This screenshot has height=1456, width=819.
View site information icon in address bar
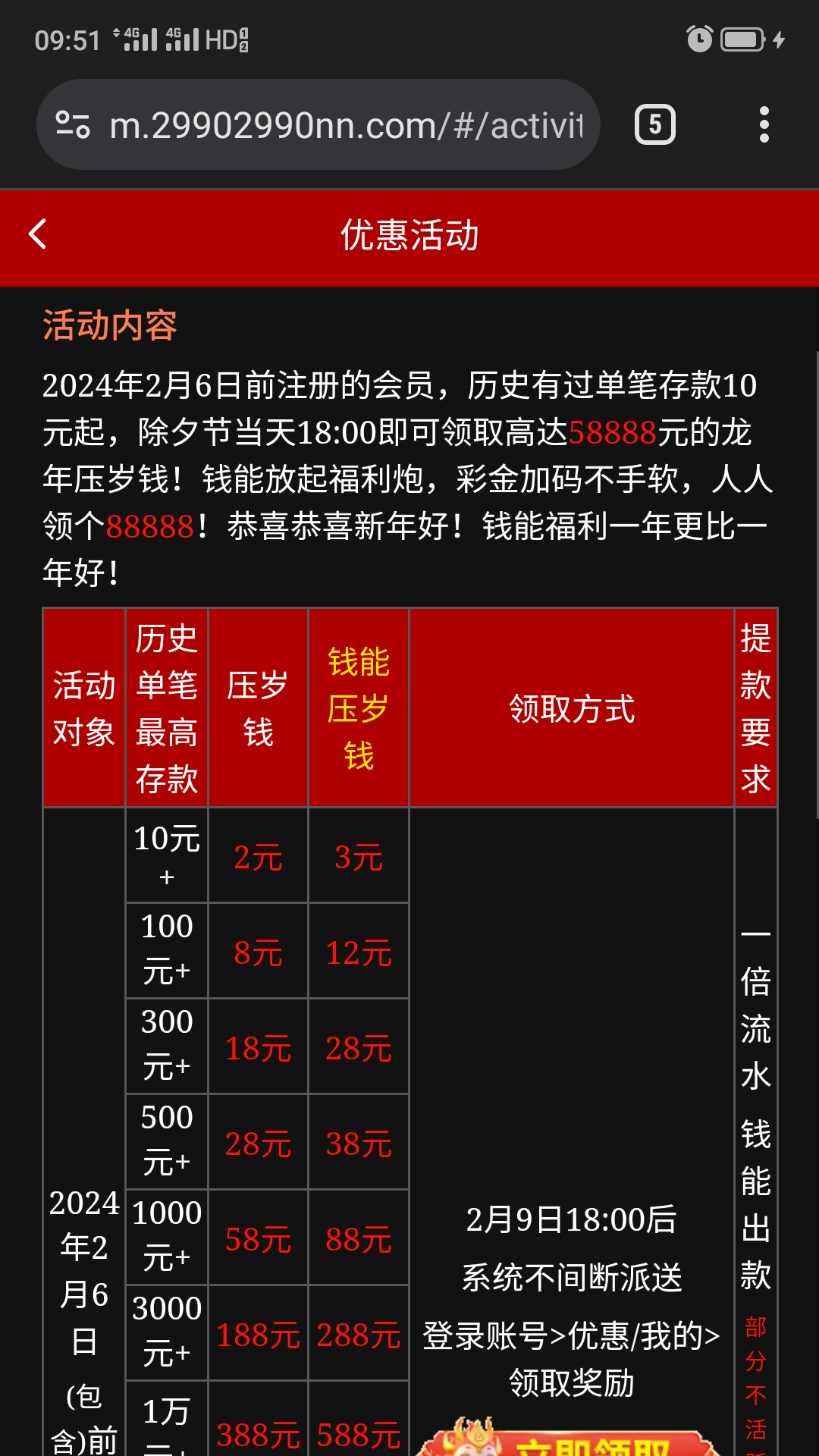[x=73, y=125]
